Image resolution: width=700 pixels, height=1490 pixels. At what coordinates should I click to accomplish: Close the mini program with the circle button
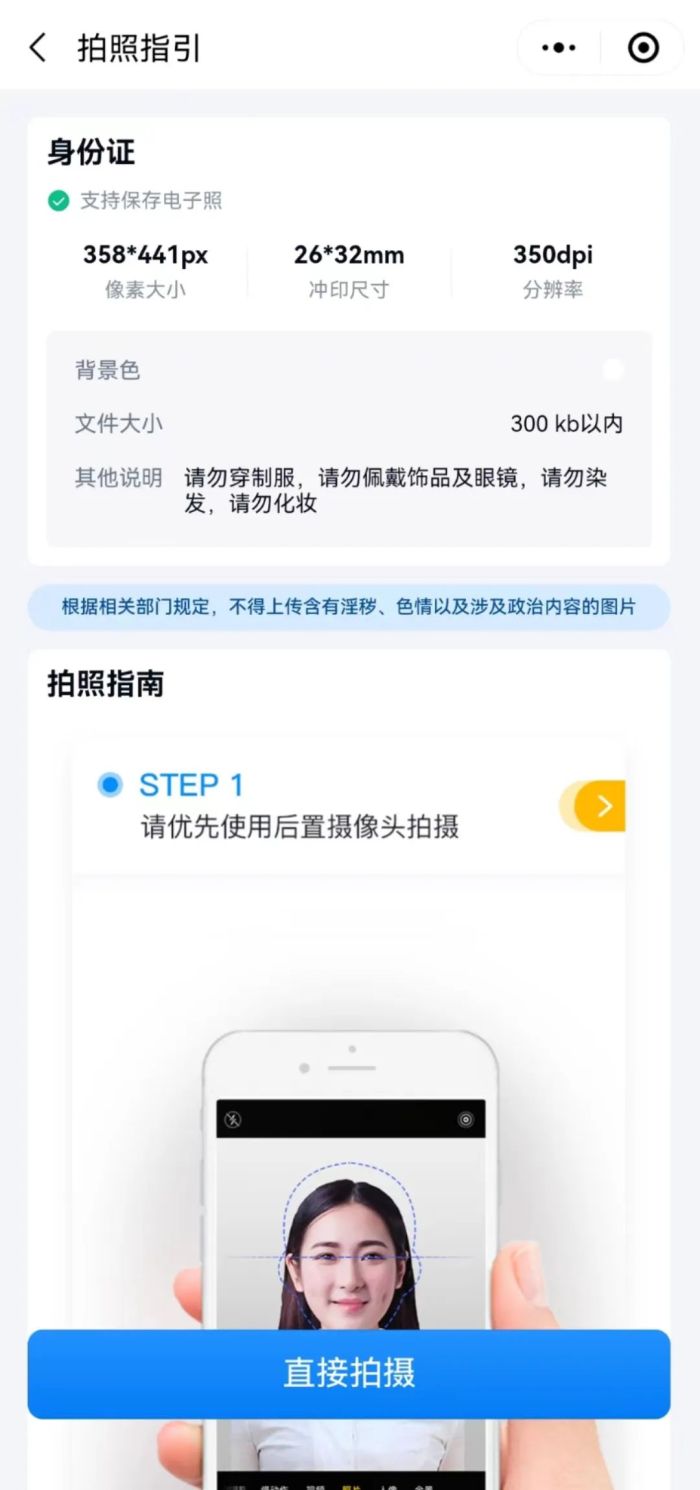click(643, 47)
